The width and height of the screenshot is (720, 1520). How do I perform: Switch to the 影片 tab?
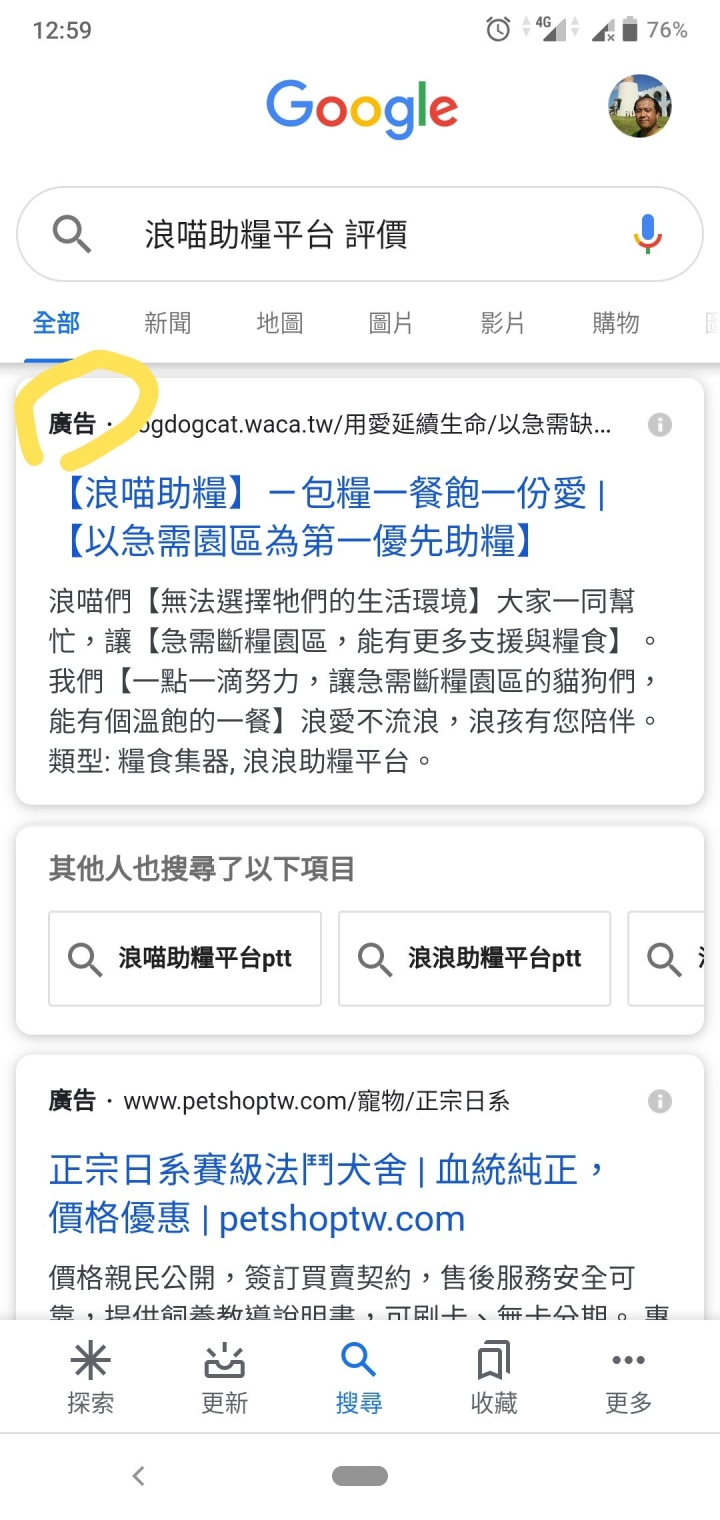502,323
